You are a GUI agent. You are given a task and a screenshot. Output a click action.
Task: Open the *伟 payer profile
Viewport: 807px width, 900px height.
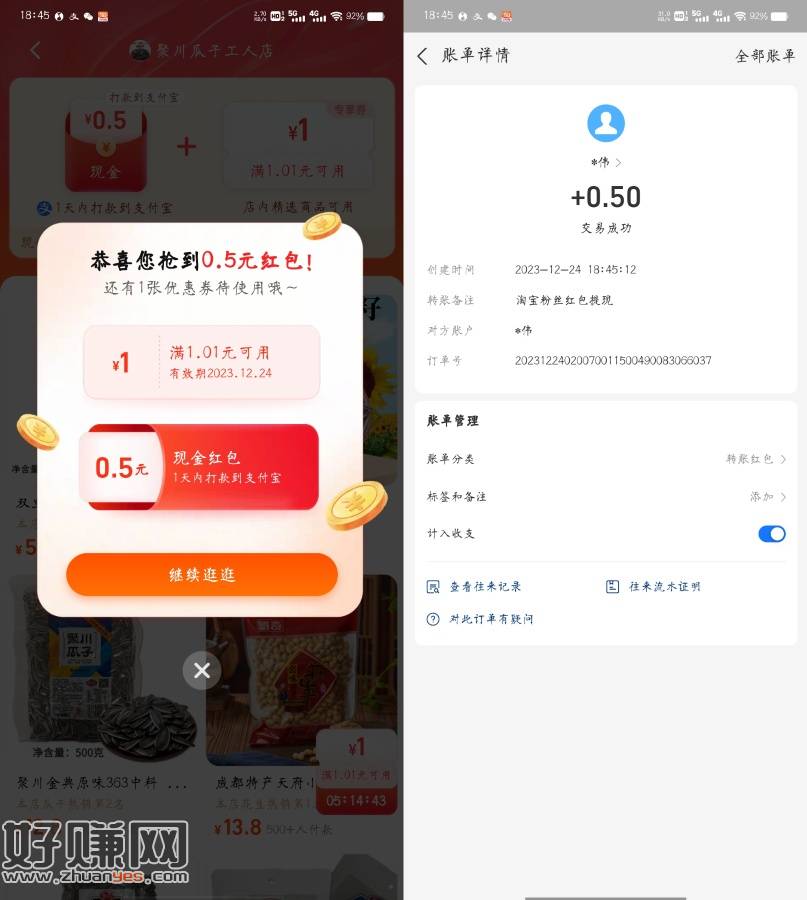[x=605, y=162]
